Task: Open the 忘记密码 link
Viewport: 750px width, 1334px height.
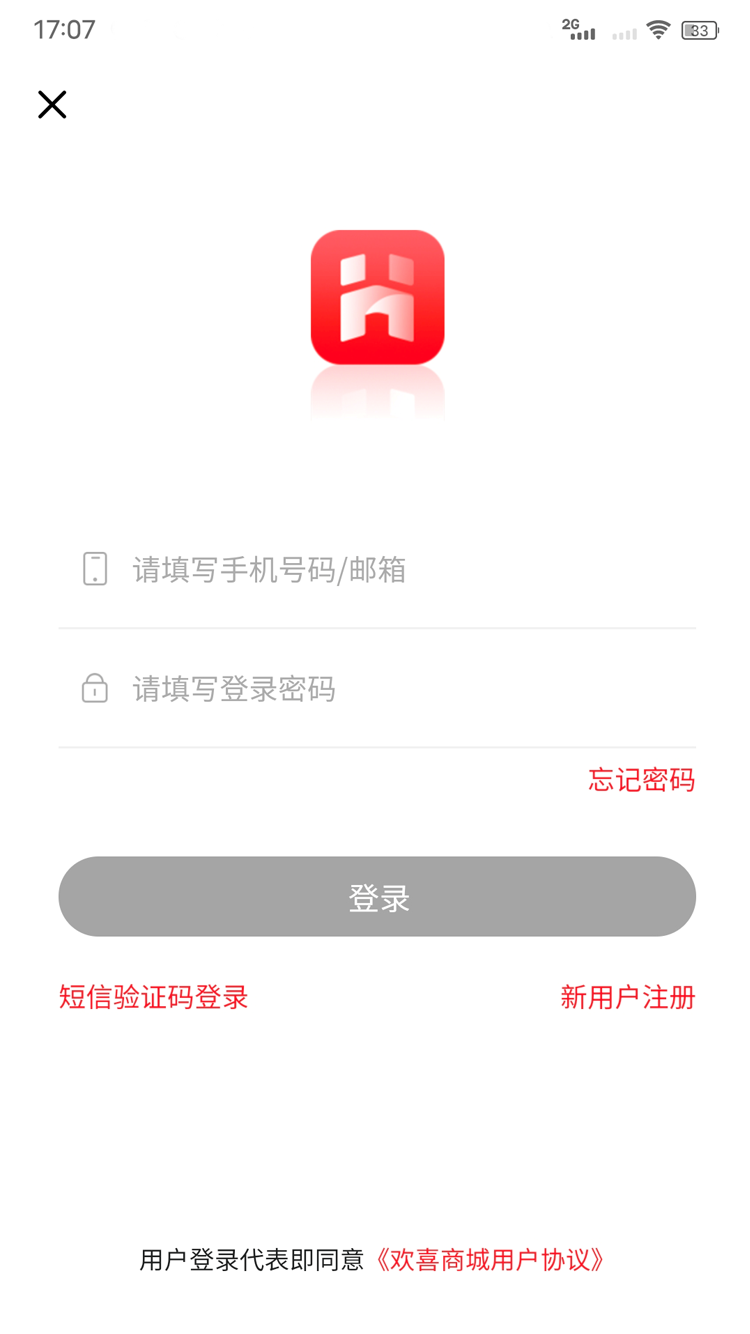Action: click(641, 780)
